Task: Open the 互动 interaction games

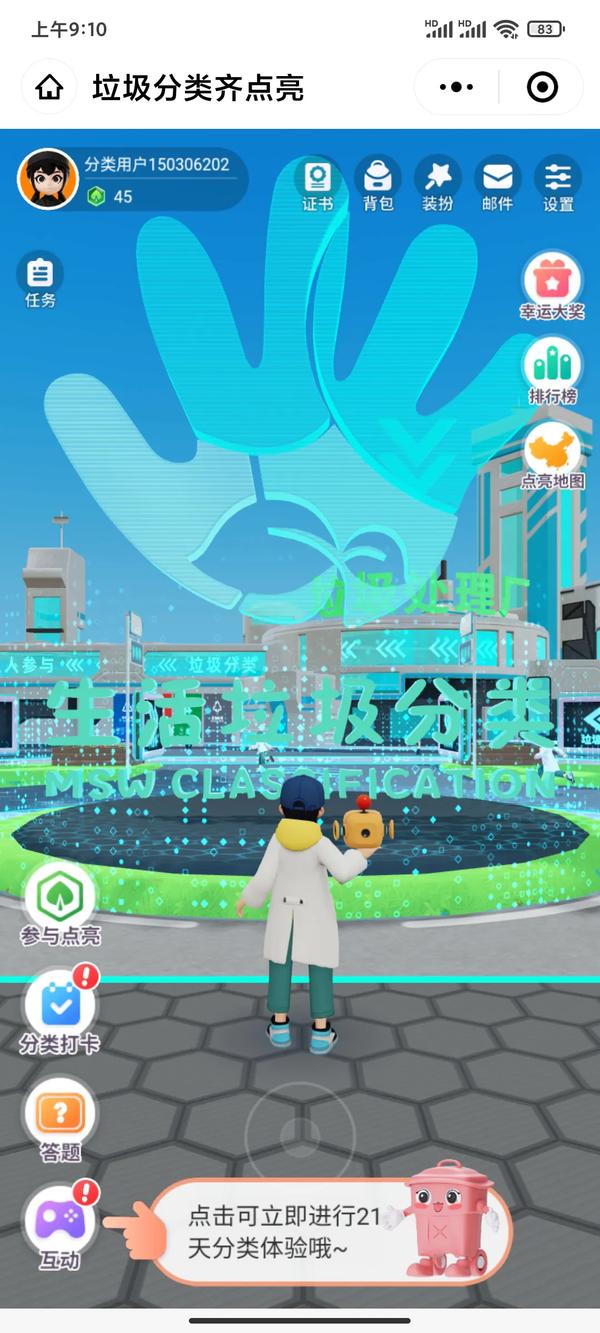Action: pos(60,1228)
